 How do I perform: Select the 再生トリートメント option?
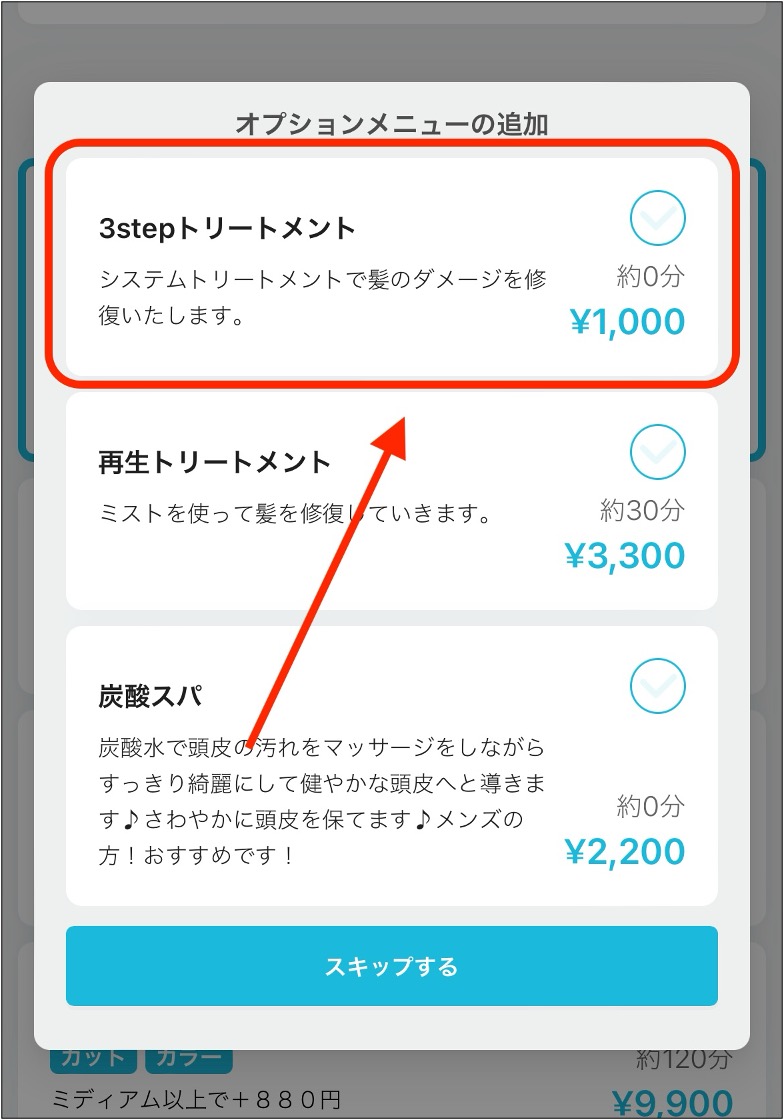click(x=657, y=453)
